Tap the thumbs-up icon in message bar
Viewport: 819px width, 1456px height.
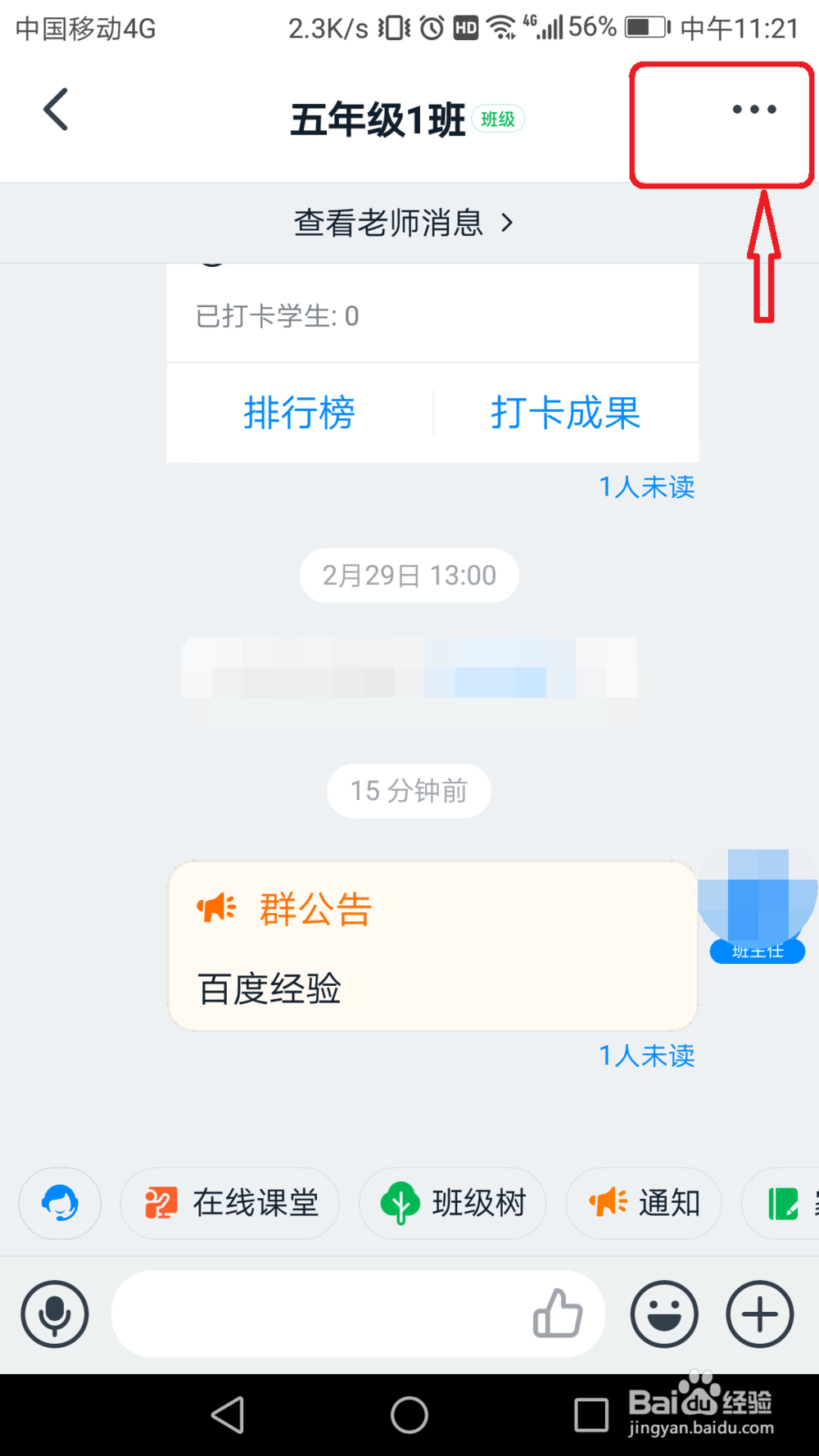point(557,1314)
